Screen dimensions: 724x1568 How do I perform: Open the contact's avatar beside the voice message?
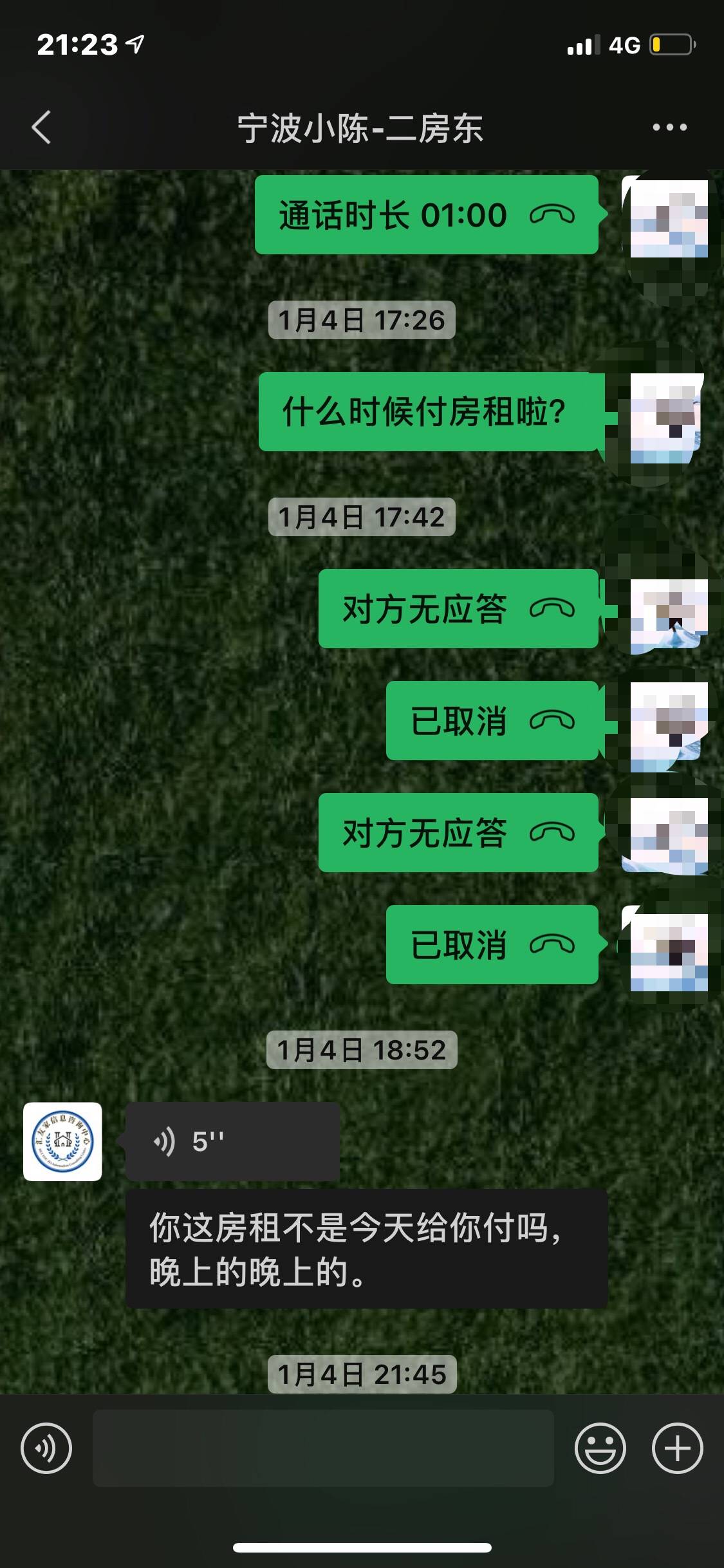[62, 1142]
